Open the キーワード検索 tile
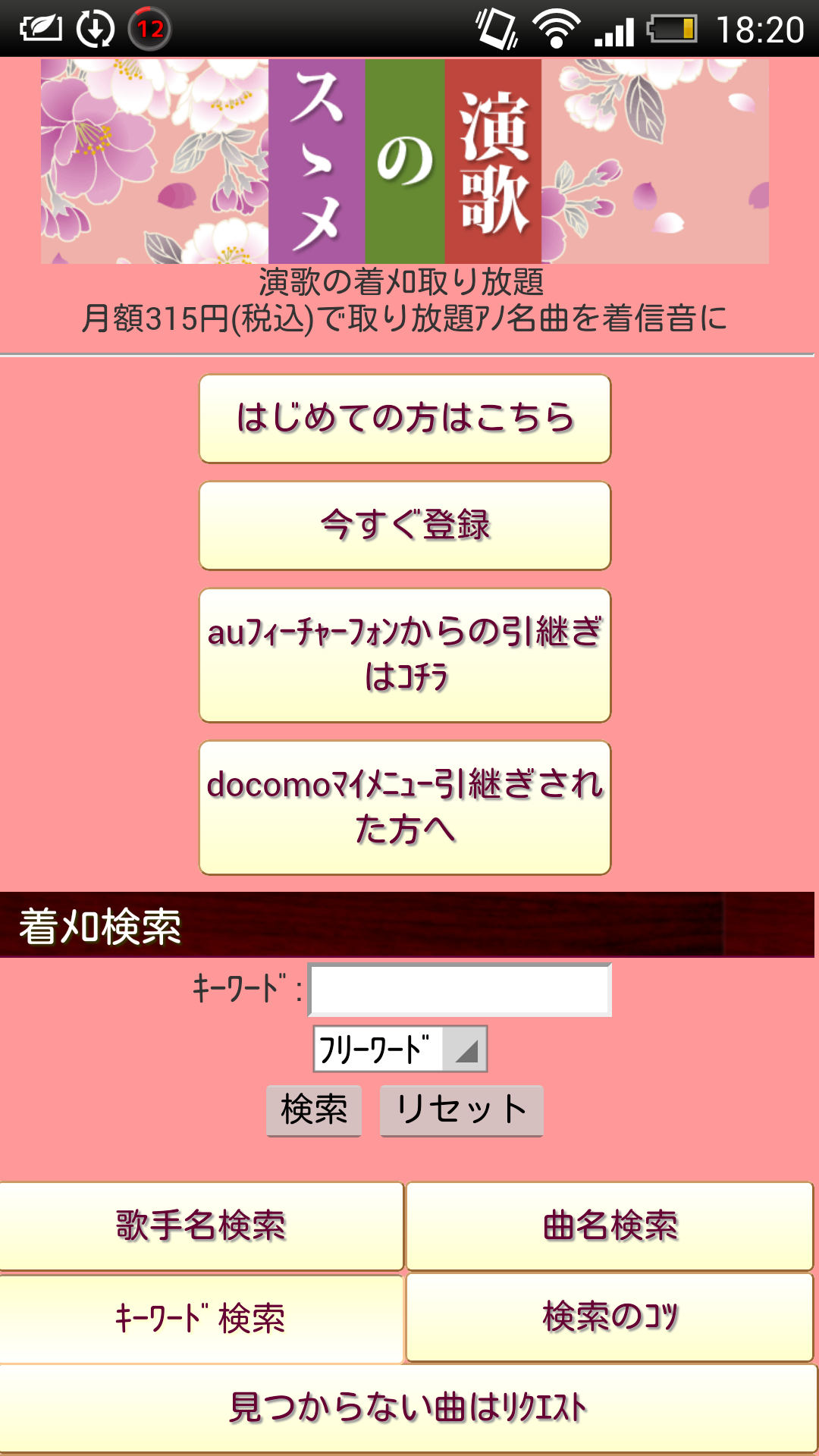Image resolution: width=819 pixels, height=1456 pixels. pos(201,1319)
